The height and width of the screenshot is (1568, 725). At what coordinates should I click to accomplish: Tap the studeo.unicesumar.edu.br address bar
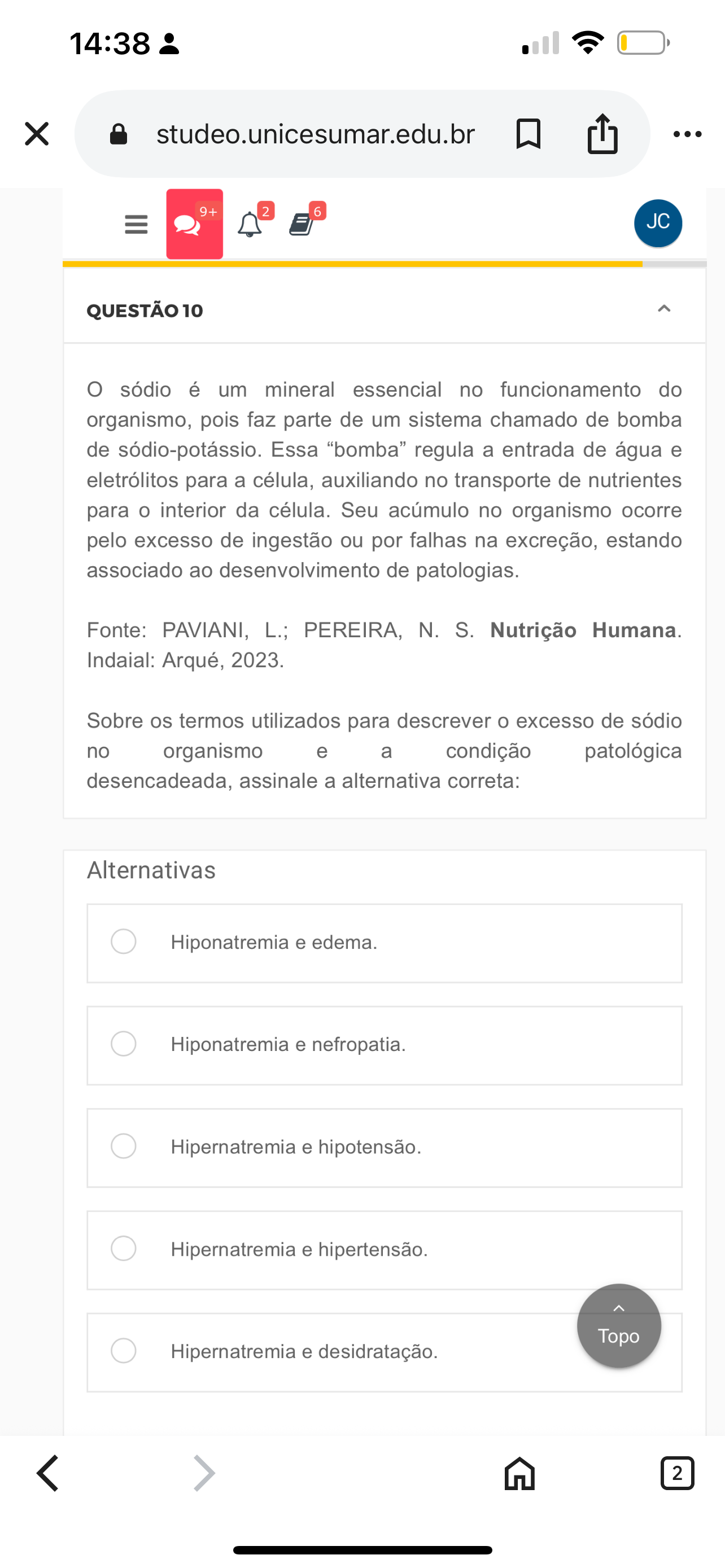click(315, 134)
